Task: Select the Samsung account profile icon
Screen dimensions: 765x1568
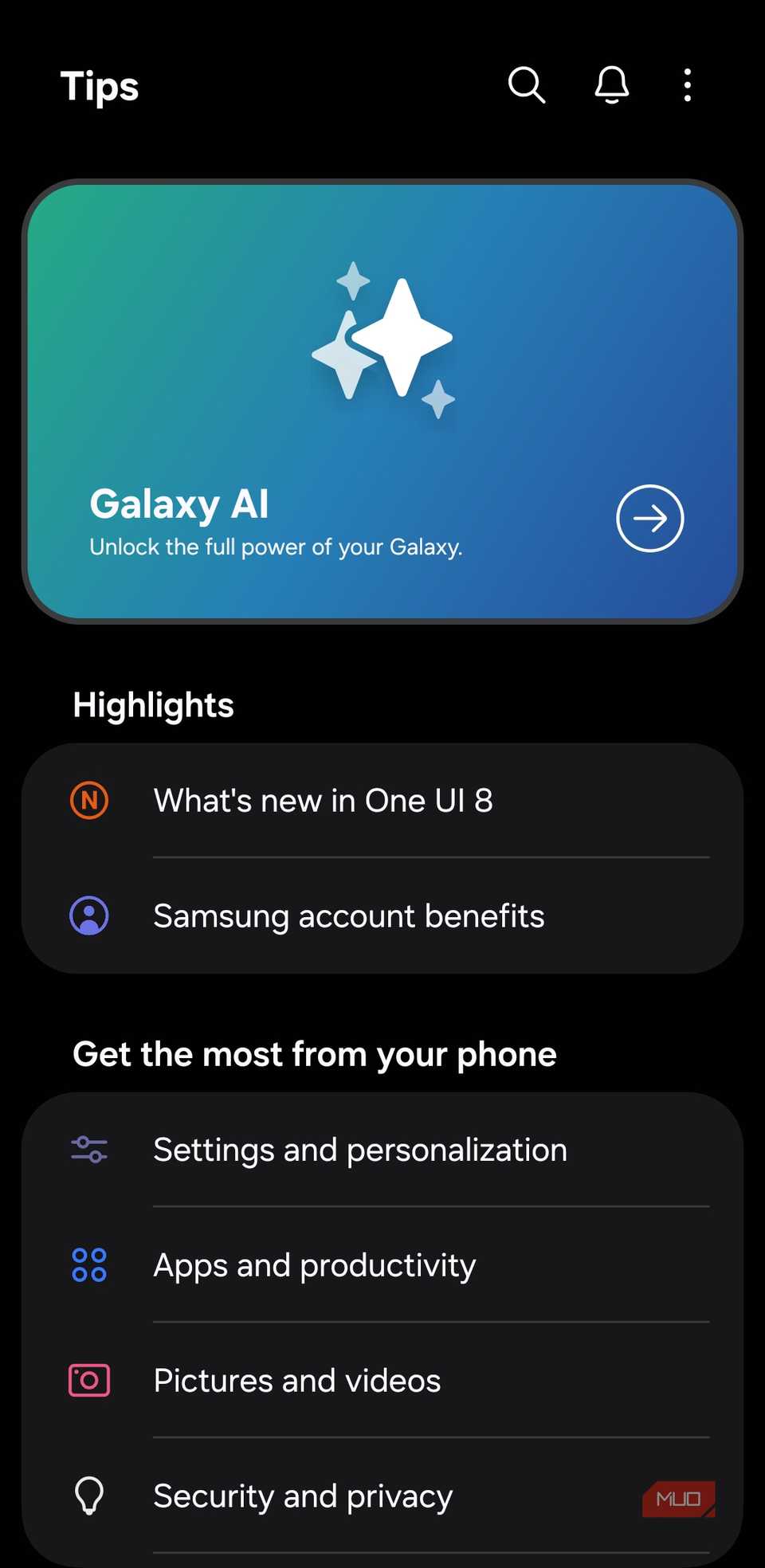Action: (89, 916)
